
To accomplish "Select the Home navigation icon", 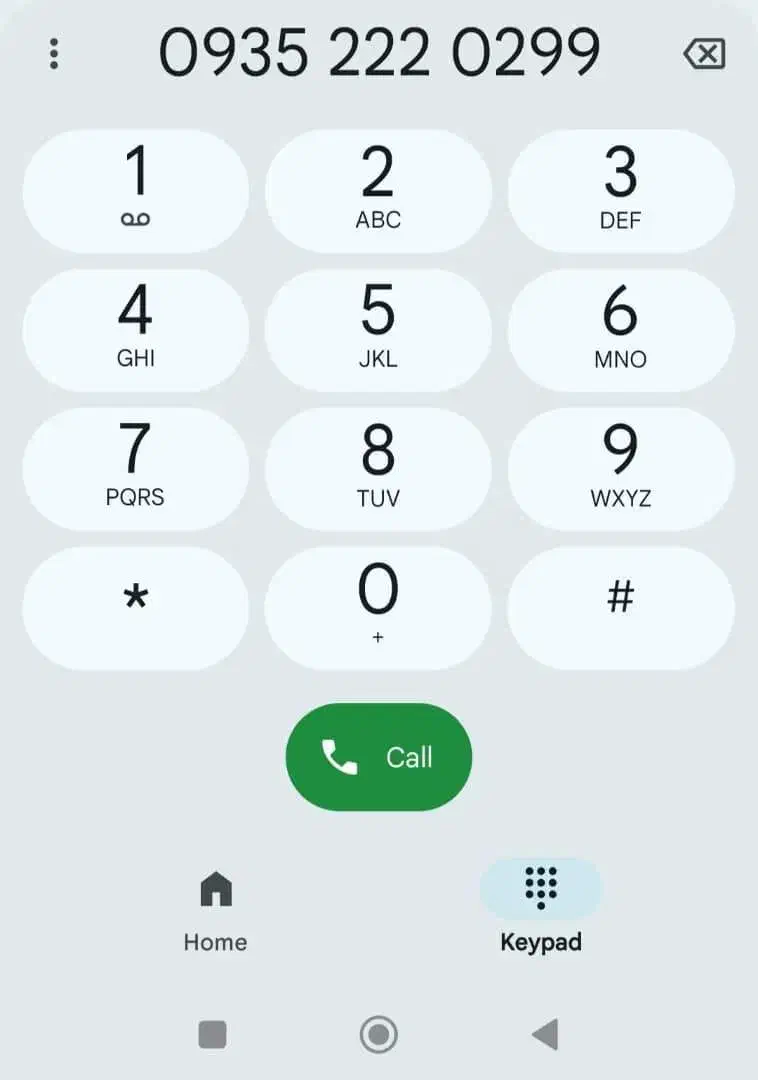I will tap(214, 888).
